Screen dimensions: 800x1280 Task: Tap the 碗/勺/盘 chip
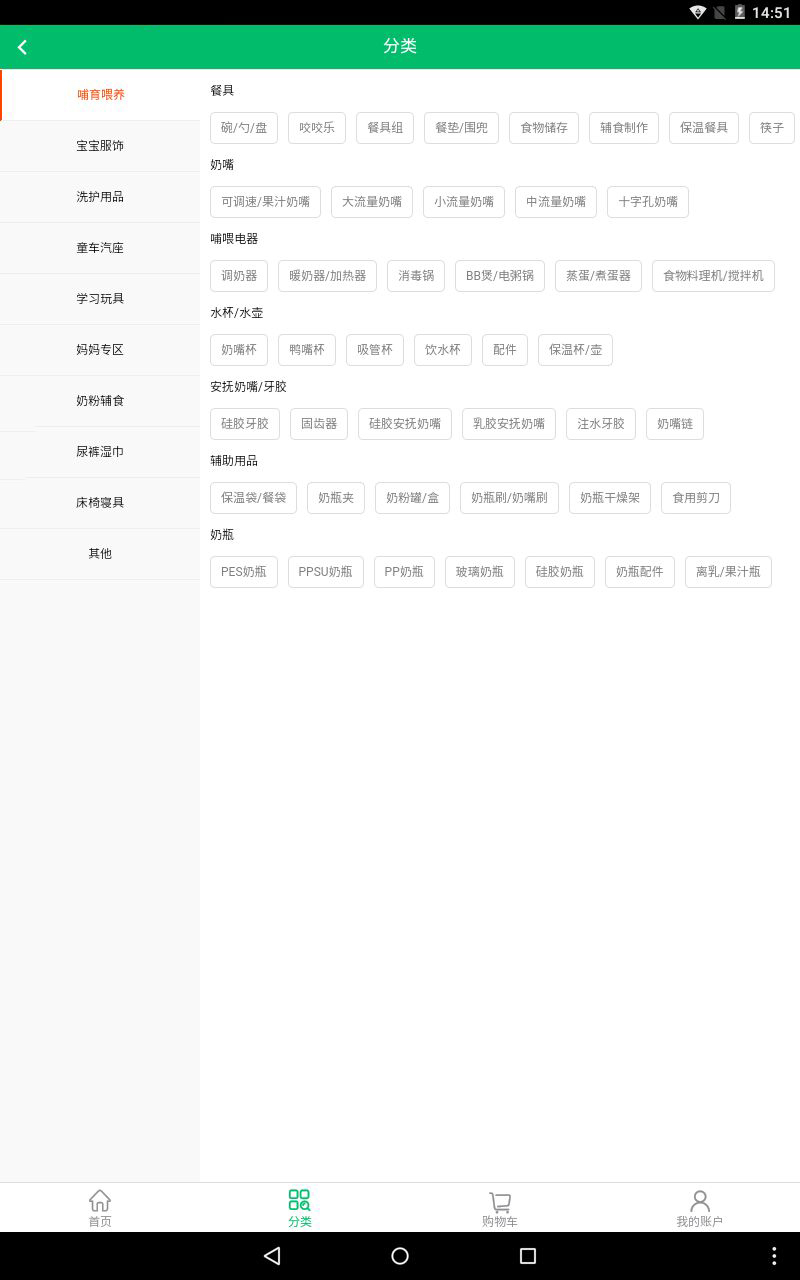[244, 128]
